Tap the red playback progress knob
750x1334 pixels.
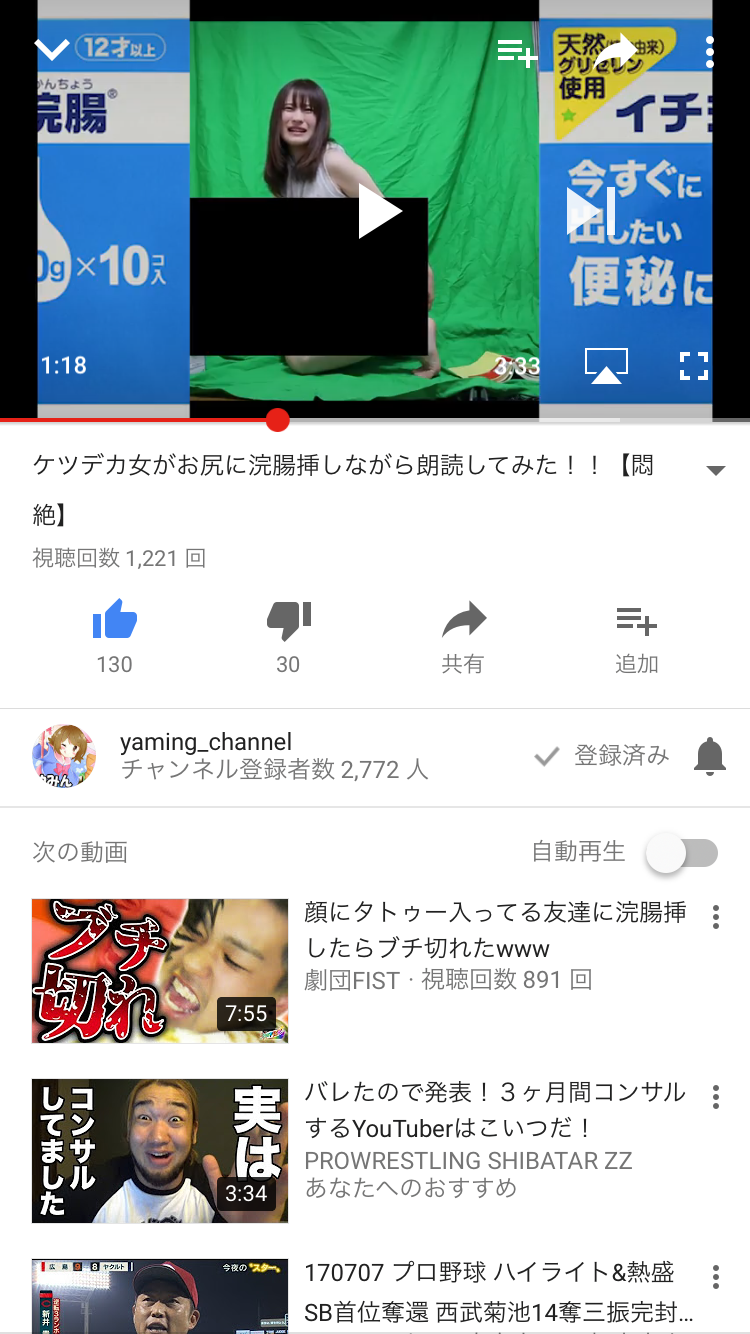click(278, 420)
